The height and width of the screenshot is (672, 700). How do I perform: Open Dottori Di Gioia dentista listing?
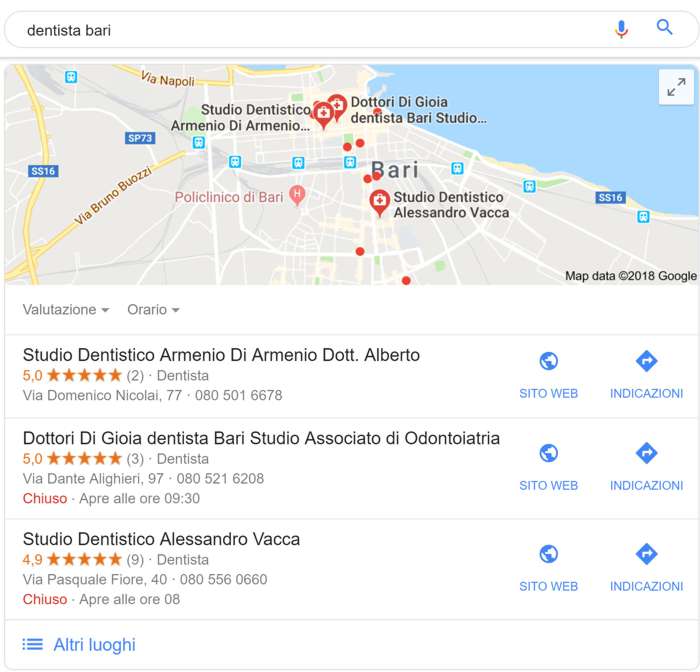[261, 438]
